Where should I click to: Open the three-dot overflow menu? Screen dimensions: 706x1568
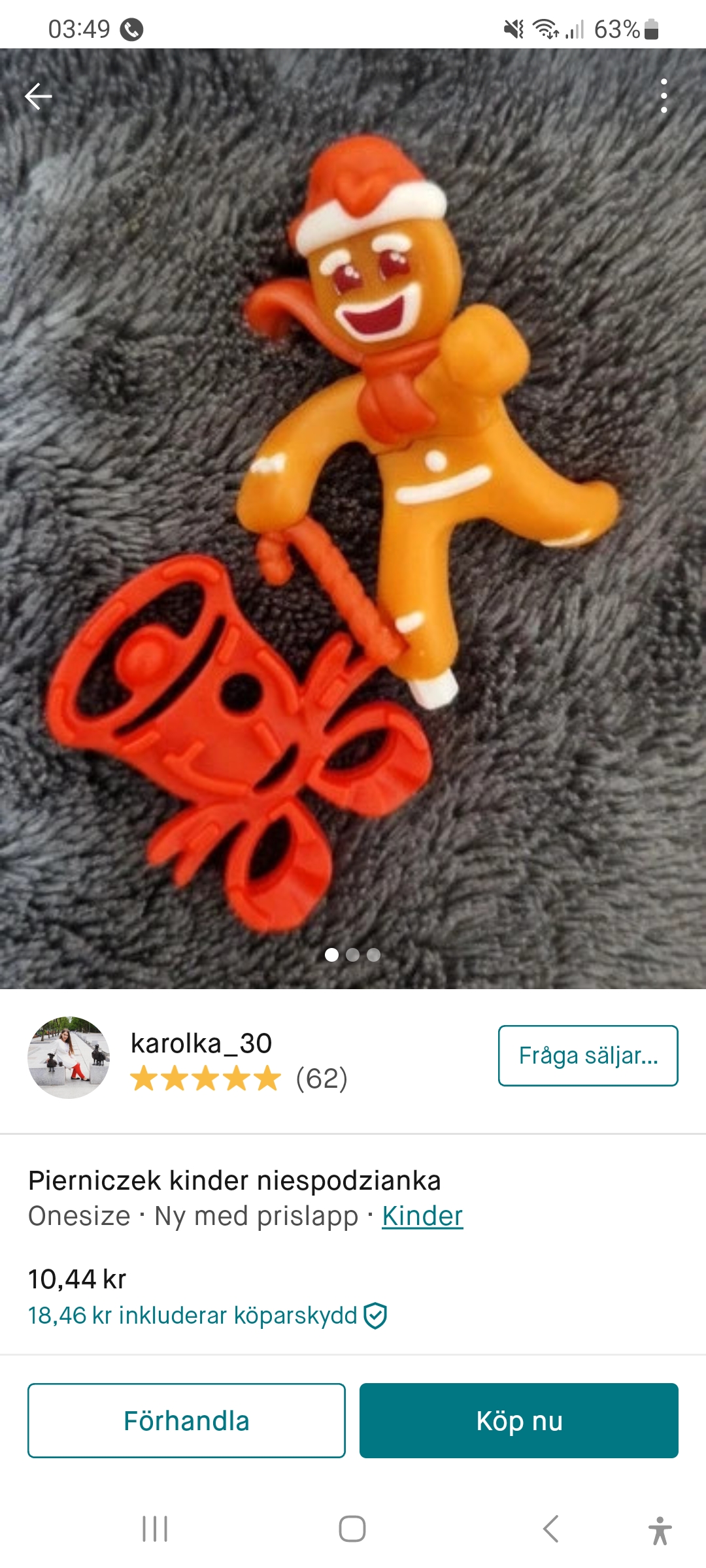(664, 96)
